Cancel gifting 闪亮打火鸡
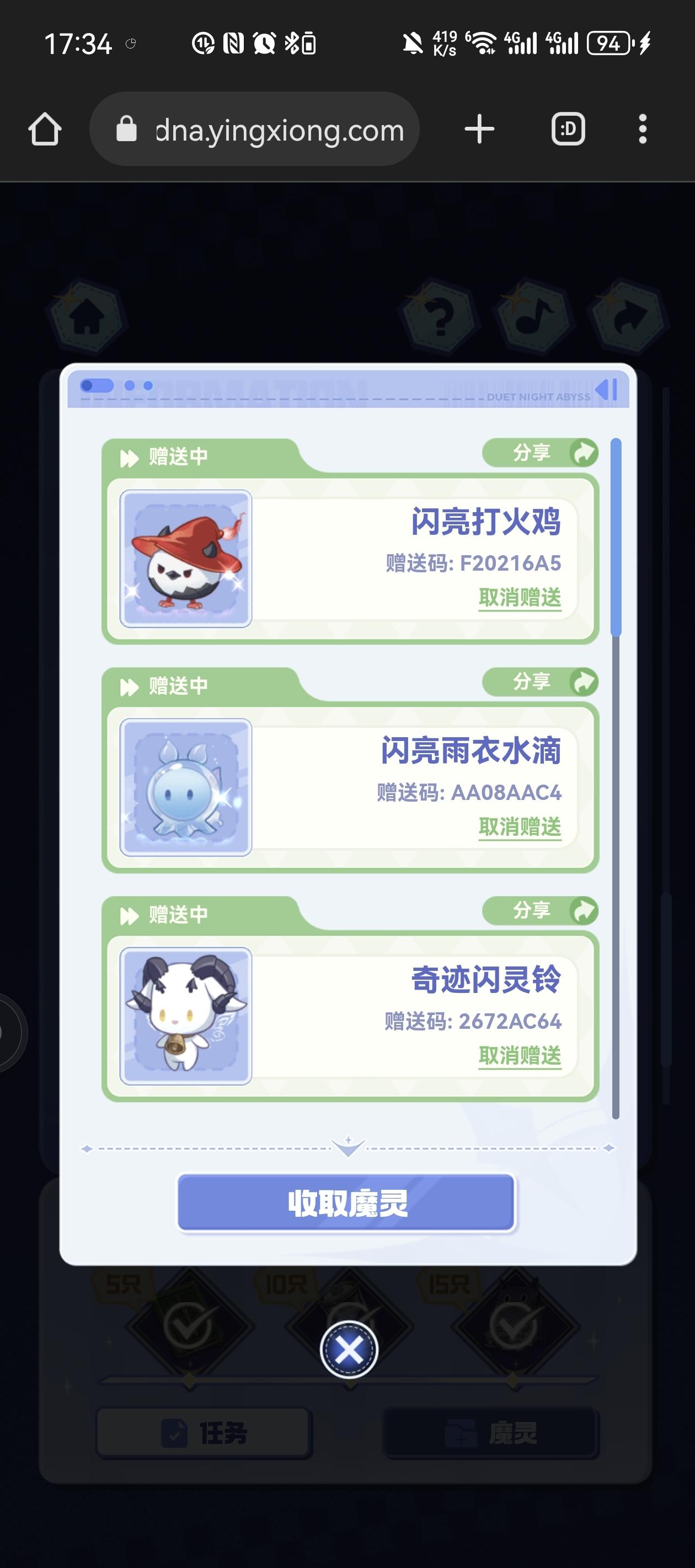Screen dimensions: 695x1568 click(x=520, y=598)
